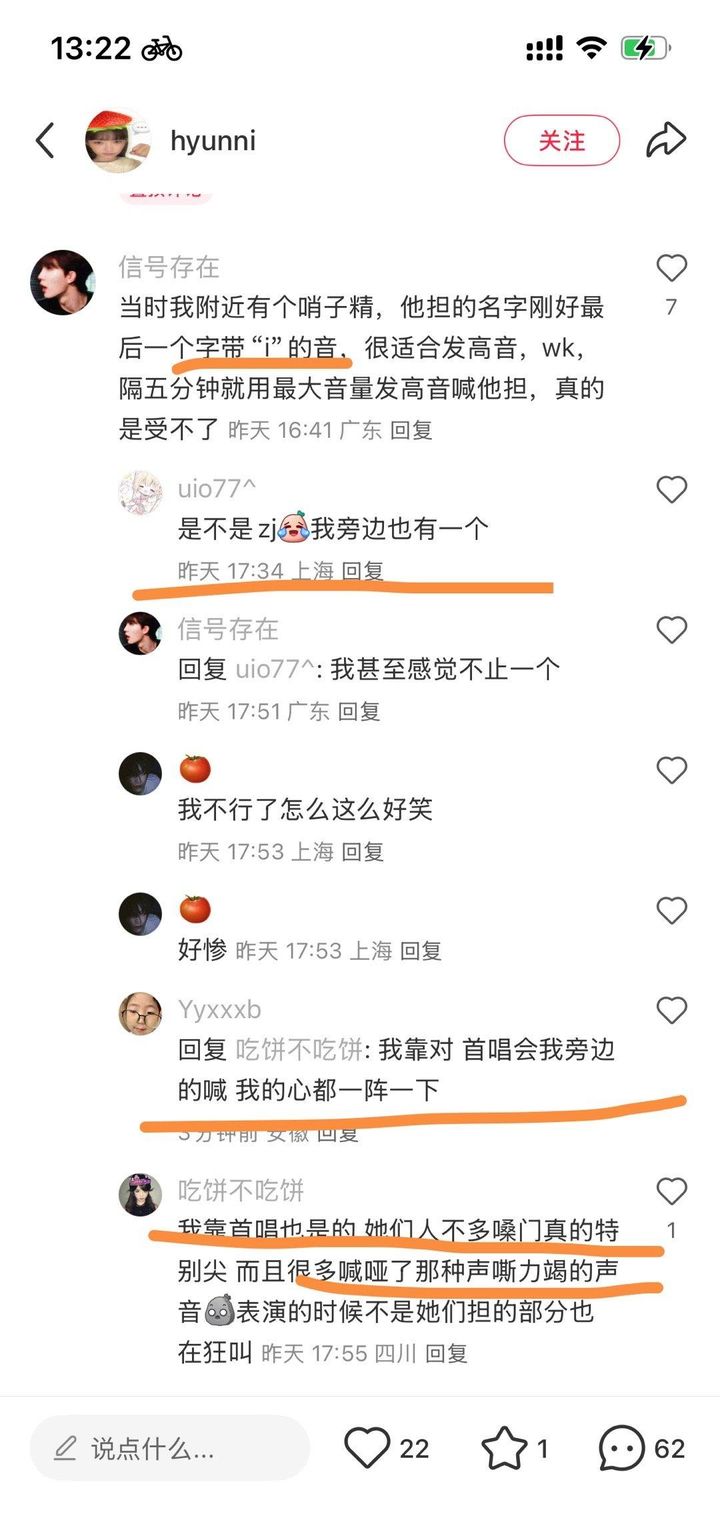
Task: Follow hyunni with 关注 button
Action: pyautogui.click(x=561, y=141)
